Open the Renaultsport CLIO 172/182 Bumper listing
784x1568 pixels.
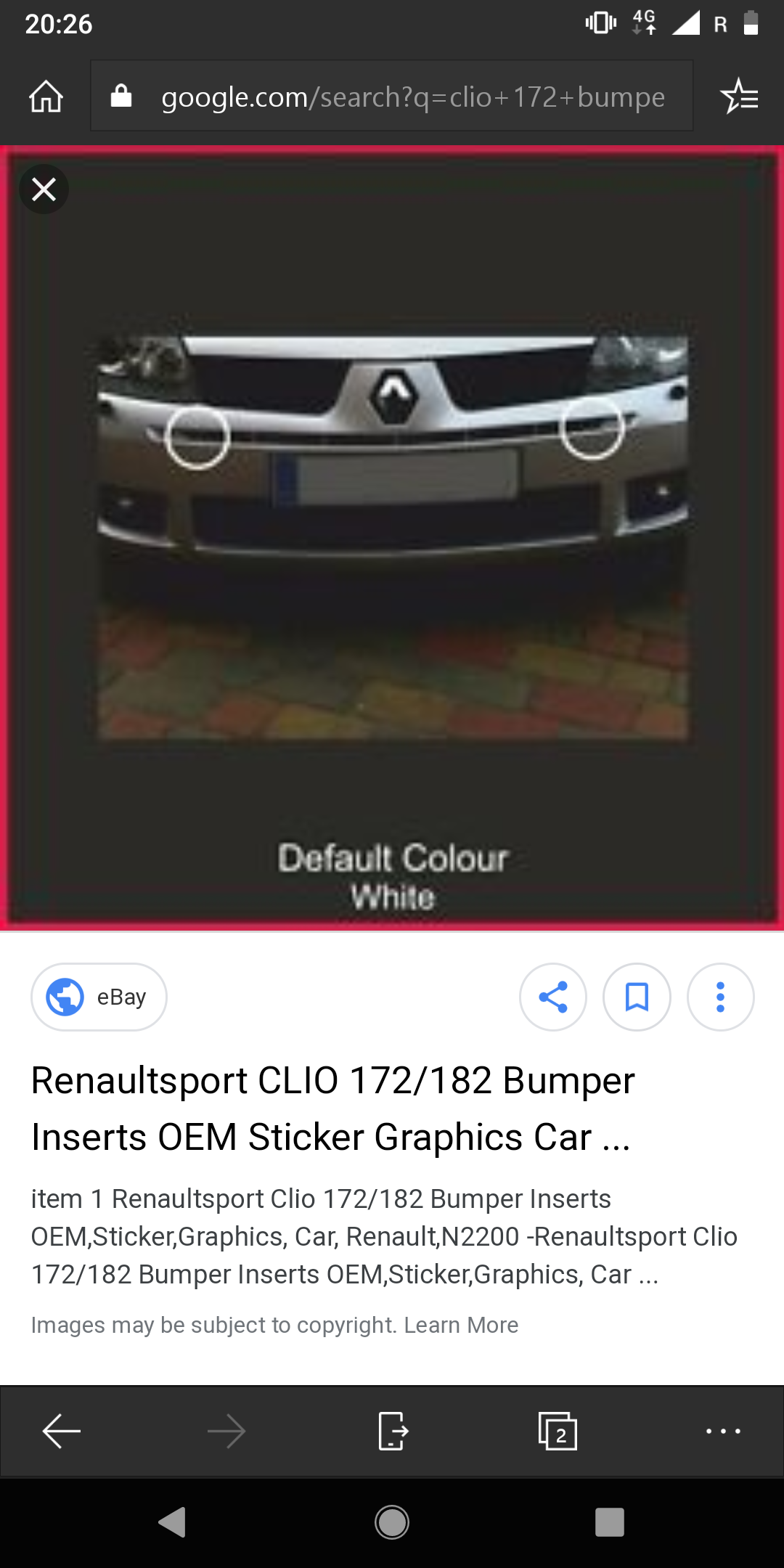coord(332,1108)
